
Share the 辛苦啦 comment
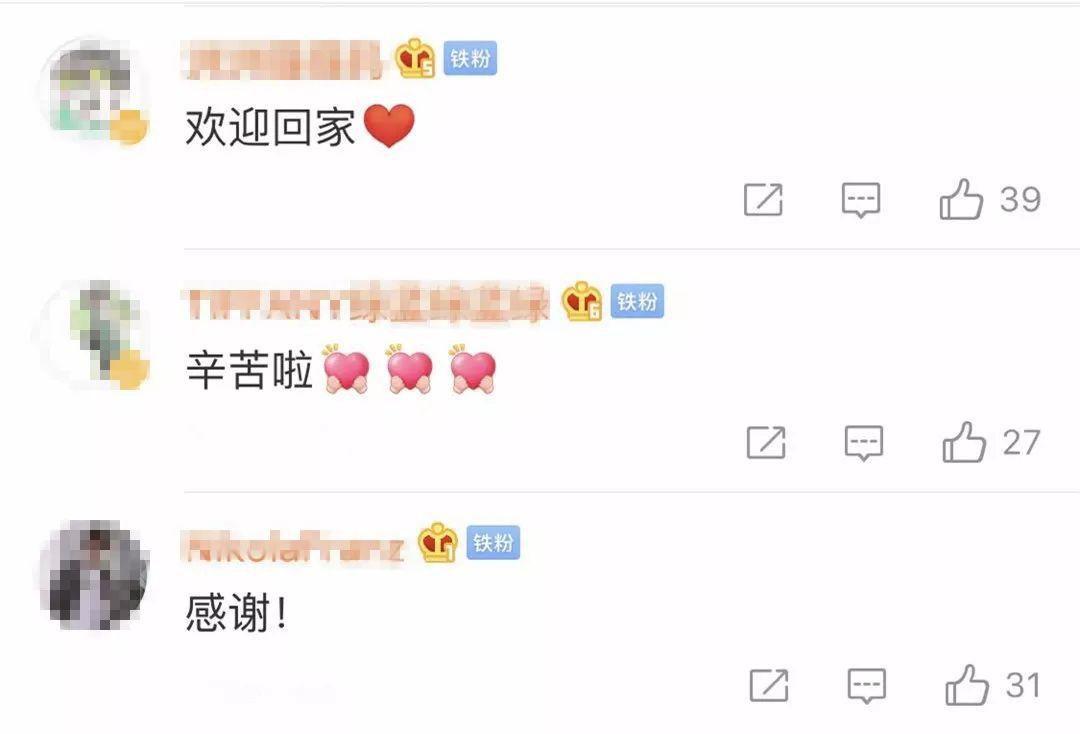pyautogui.click(x=766, y=442)
